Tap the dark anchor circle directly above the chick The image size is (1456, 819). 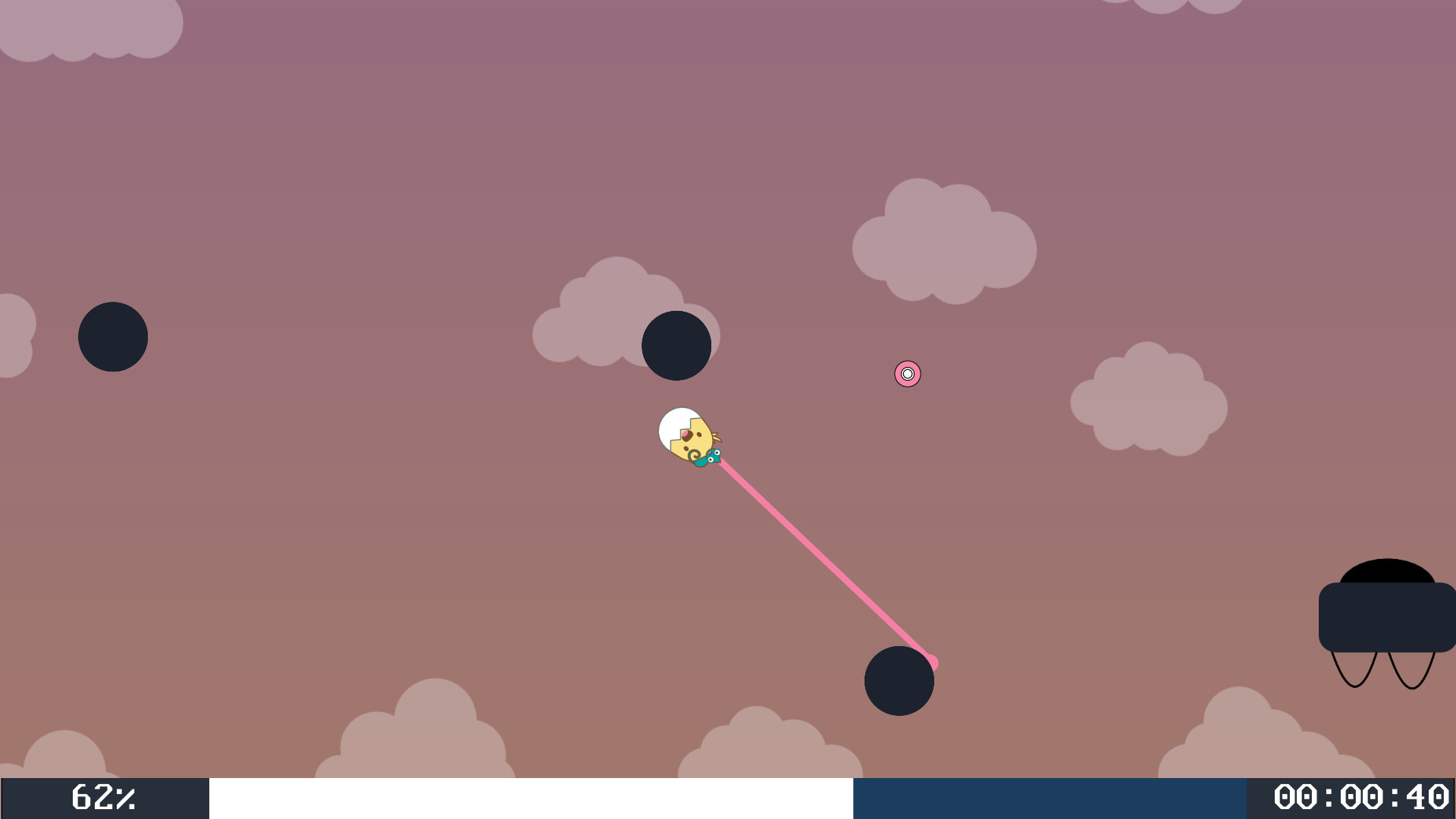pyautogui.click(x=676, y=346)
